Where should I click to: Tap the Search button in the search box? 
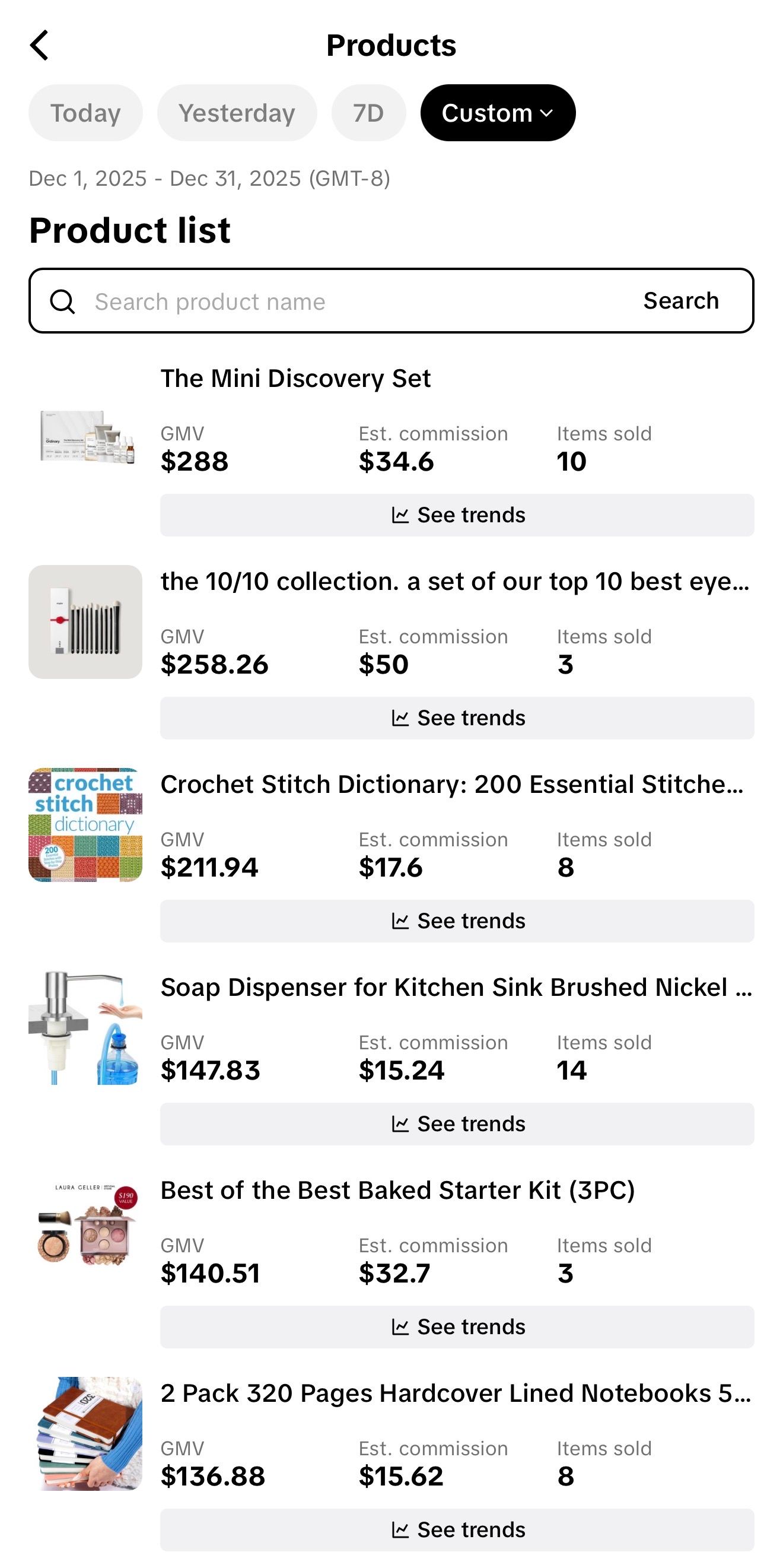(681, 301)
